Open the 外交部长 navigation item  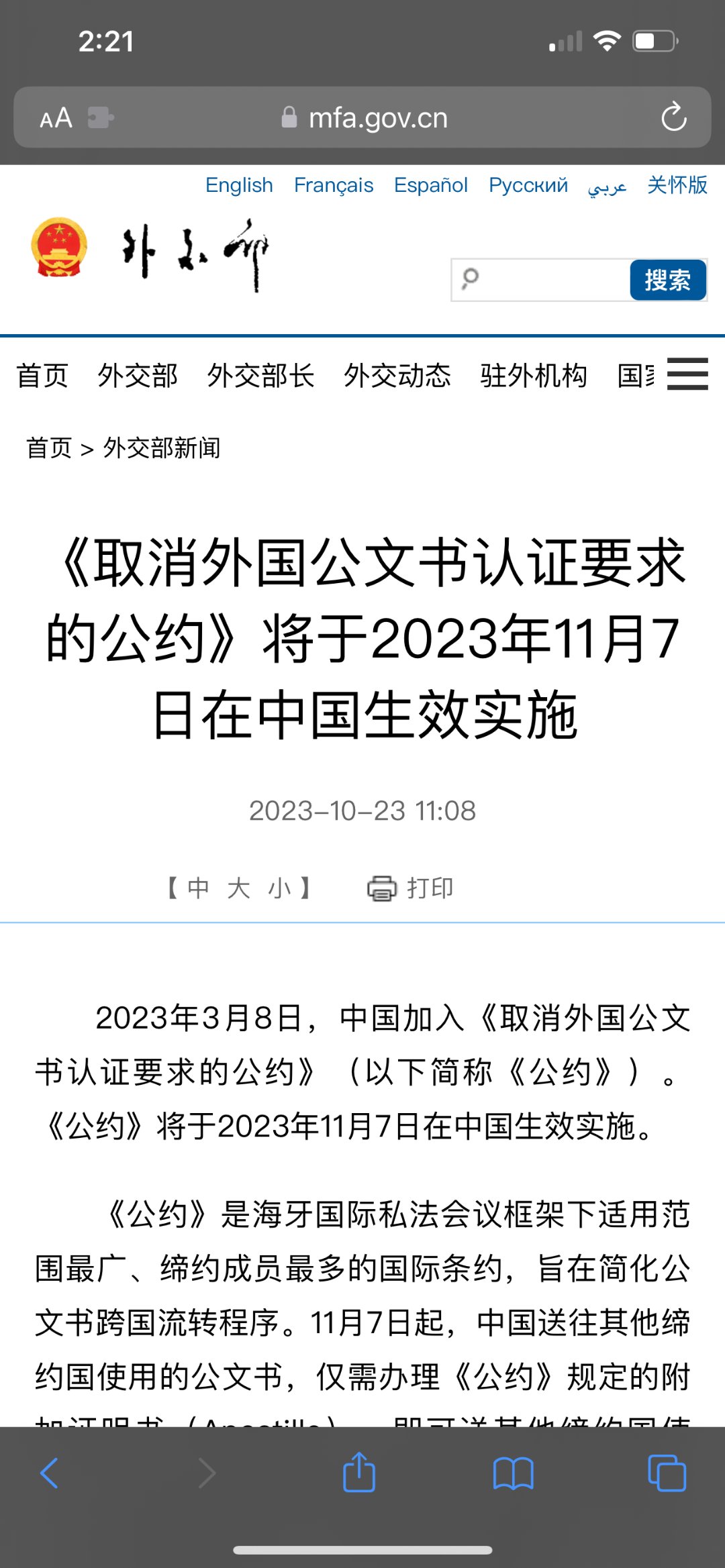point(260,376)
